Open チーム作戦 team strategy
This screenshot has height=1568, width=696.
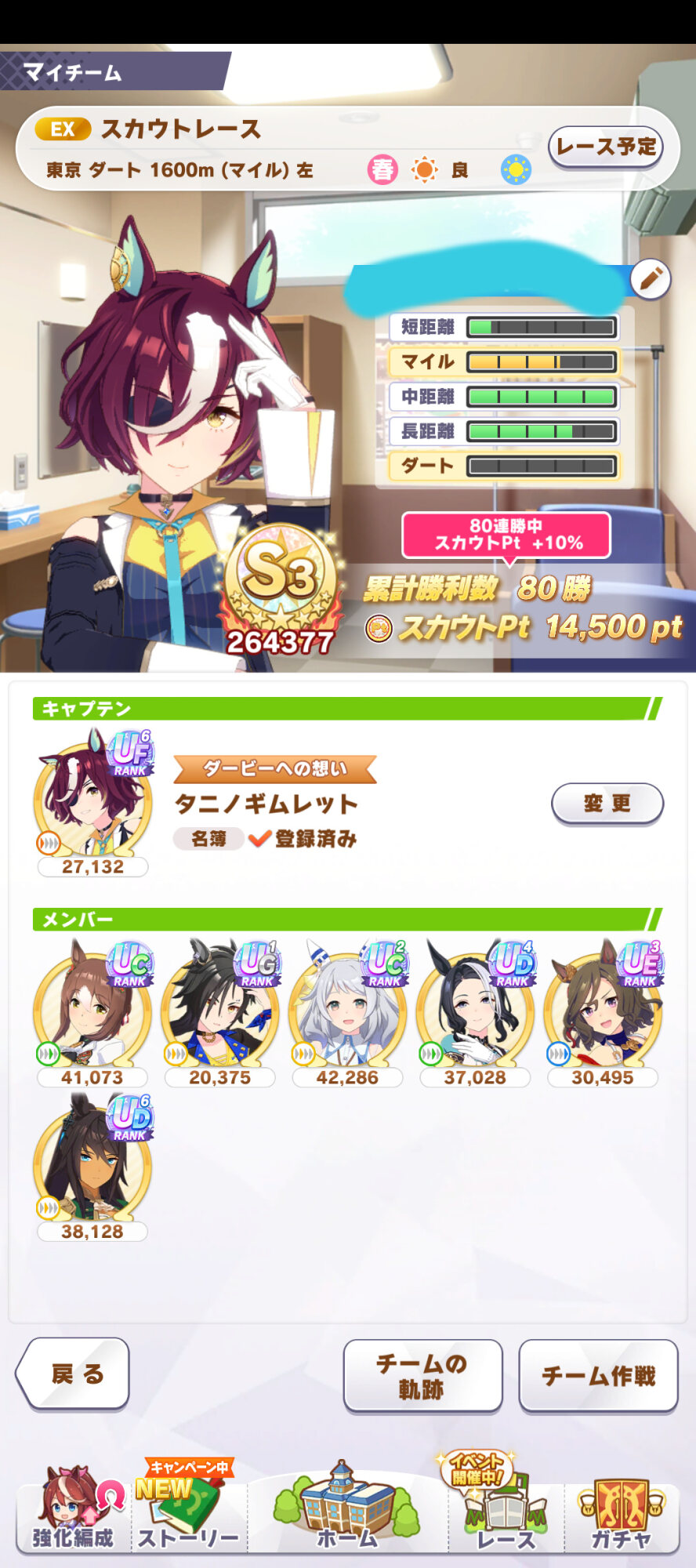[x=598, y=1375]
